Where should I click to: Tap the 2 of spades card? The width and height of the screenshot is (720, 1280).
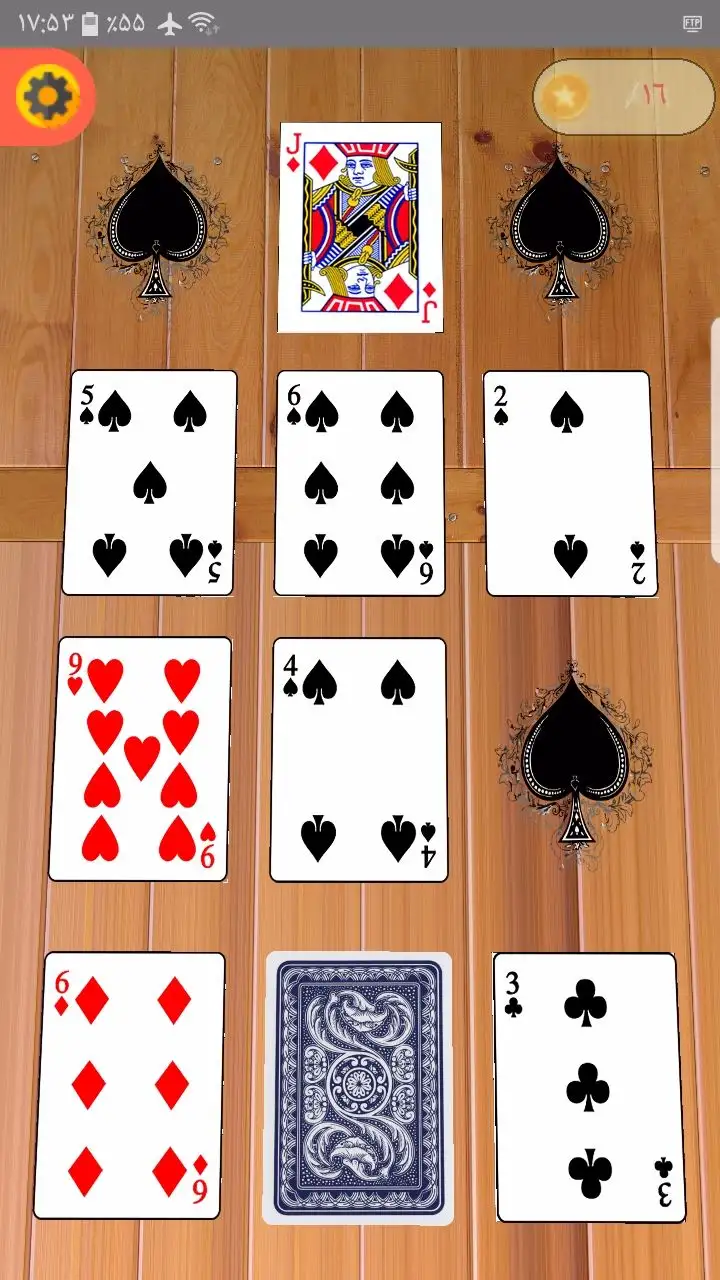[569, 483]
